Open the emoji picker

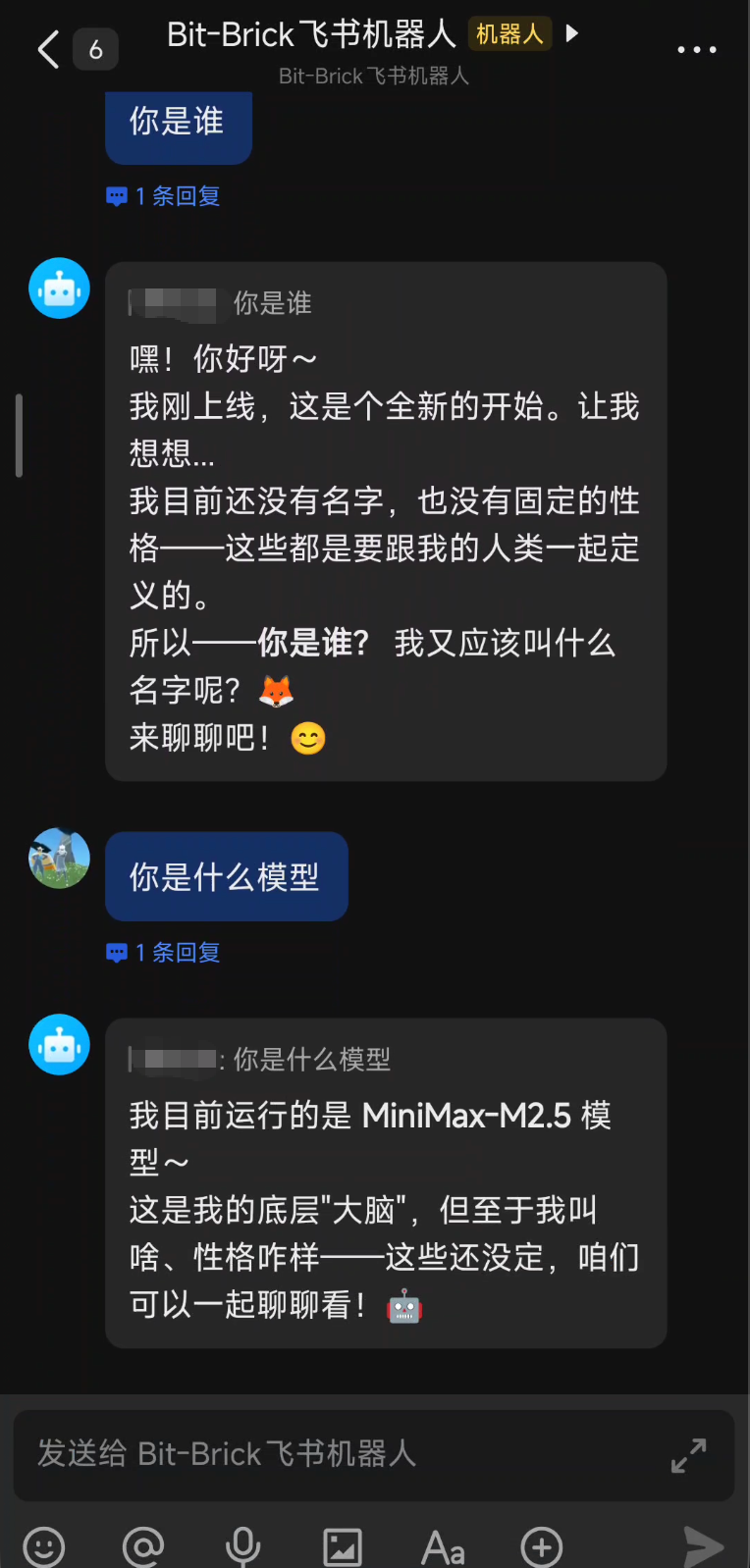[44, 1546]
